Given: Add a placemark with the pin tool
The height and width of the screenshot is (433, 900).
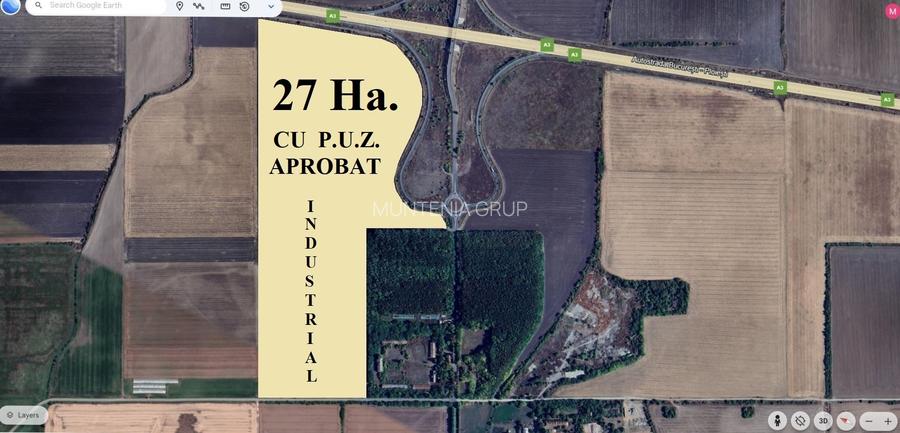Looking at the screenshot, I should [x=180, y=6].
